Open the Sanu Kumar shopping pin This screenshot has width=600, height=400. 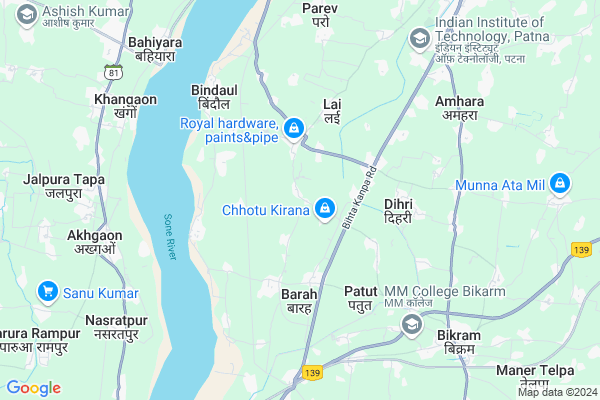tap(46, 292)
